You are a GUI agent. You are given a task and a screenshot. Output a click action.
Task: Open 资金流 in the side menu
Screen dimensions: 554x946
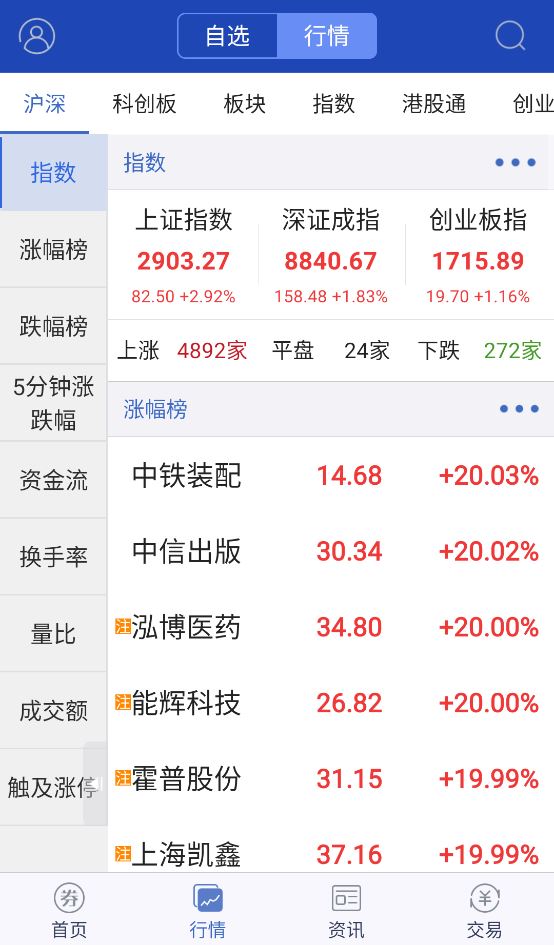(x=54, y=480)
